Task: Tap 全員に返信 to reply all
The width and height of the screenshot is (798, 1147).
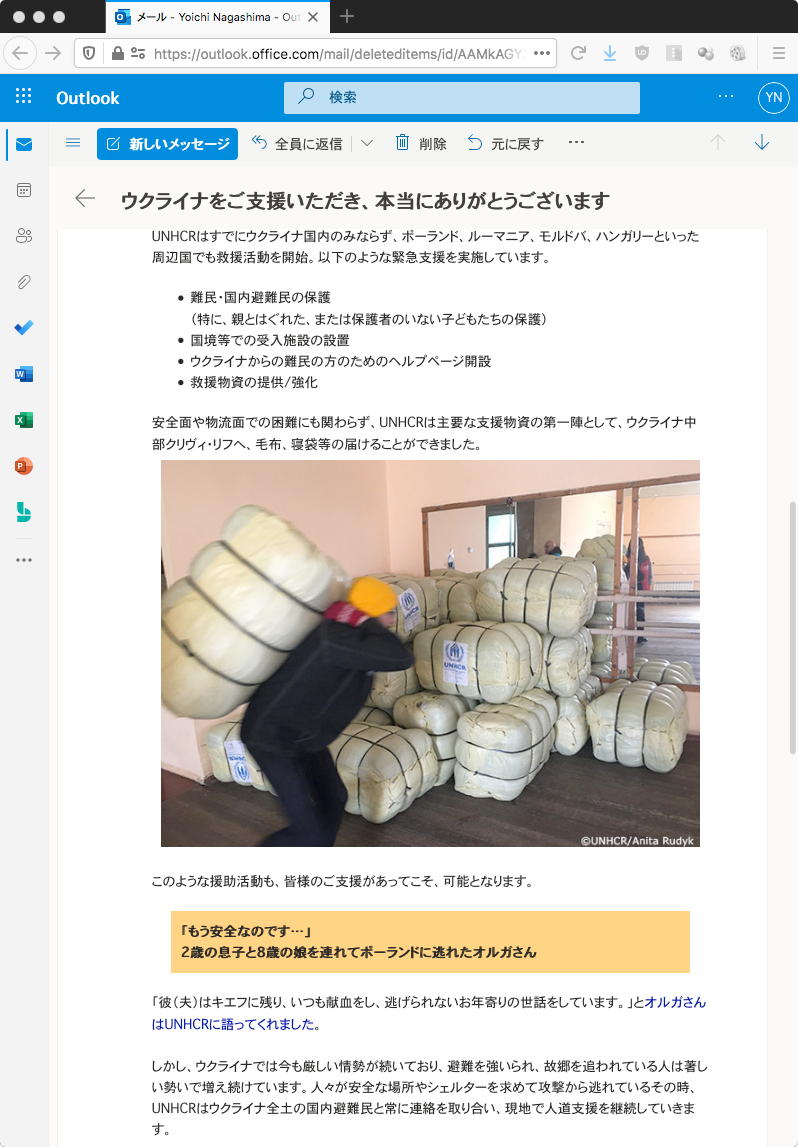Action: pyautogui.click(x=297, y=143)
